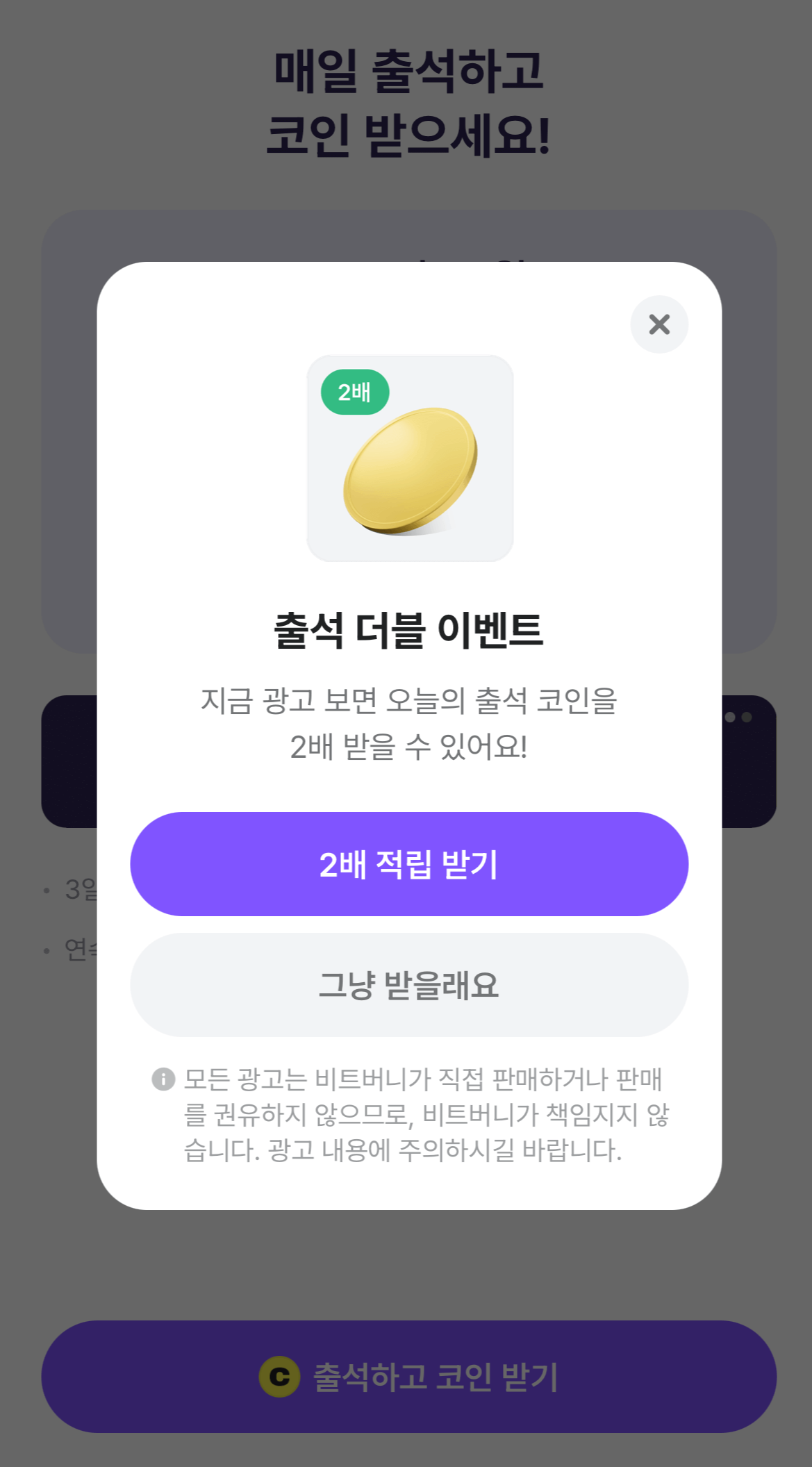Tap the circular gray close icon in the modal corner

[x=658, y=324]
